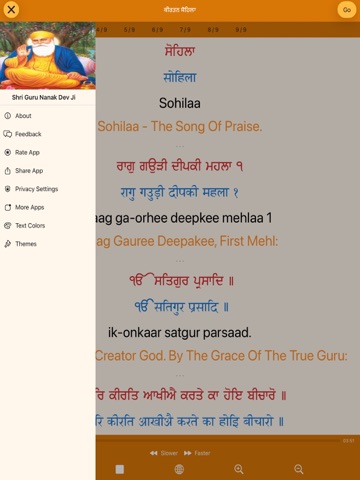The width and height of the screenshot is (360, 480).
Task: Open Privacy Settings
Action: [x=48, y=189]
